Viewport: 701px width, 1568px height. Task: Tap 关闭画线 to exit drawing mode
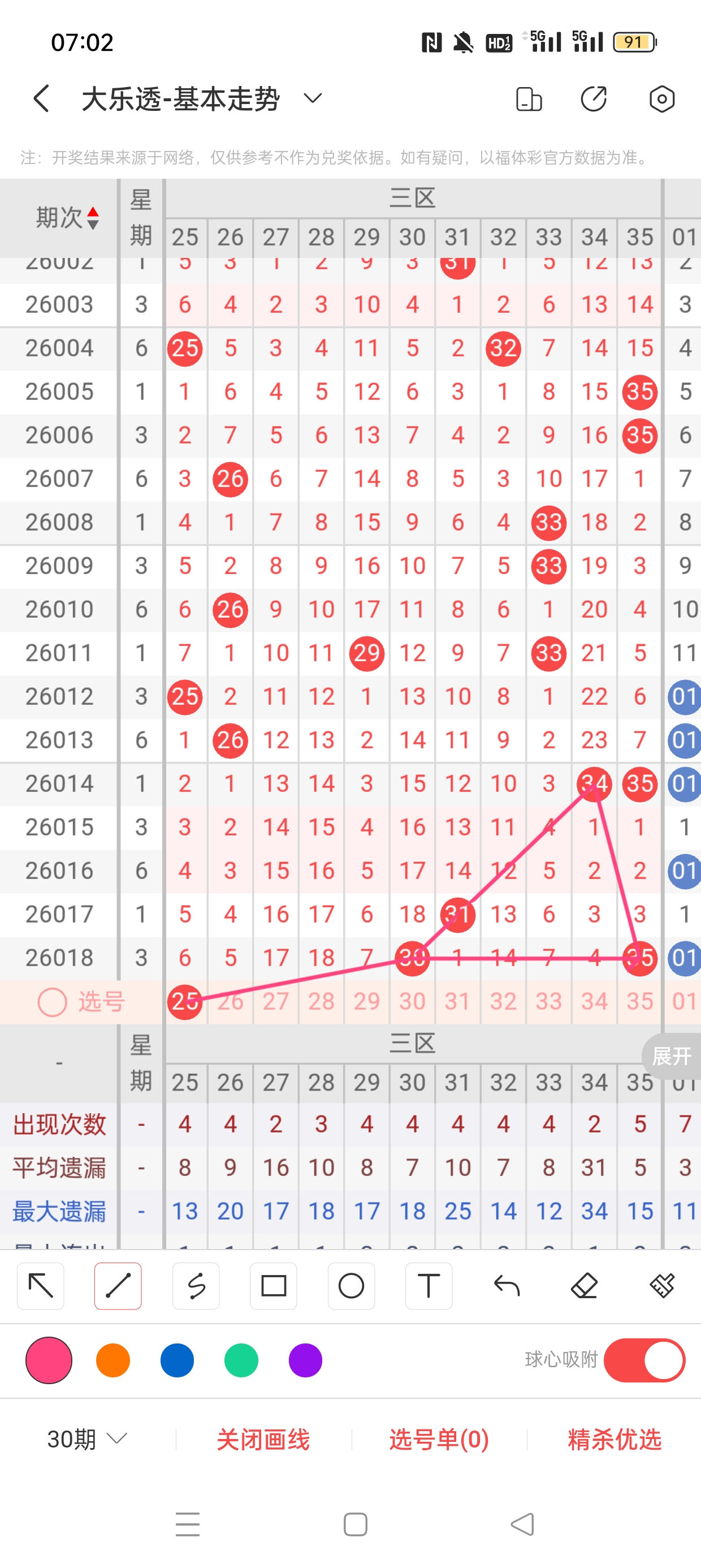click(x=263, y=1439)
